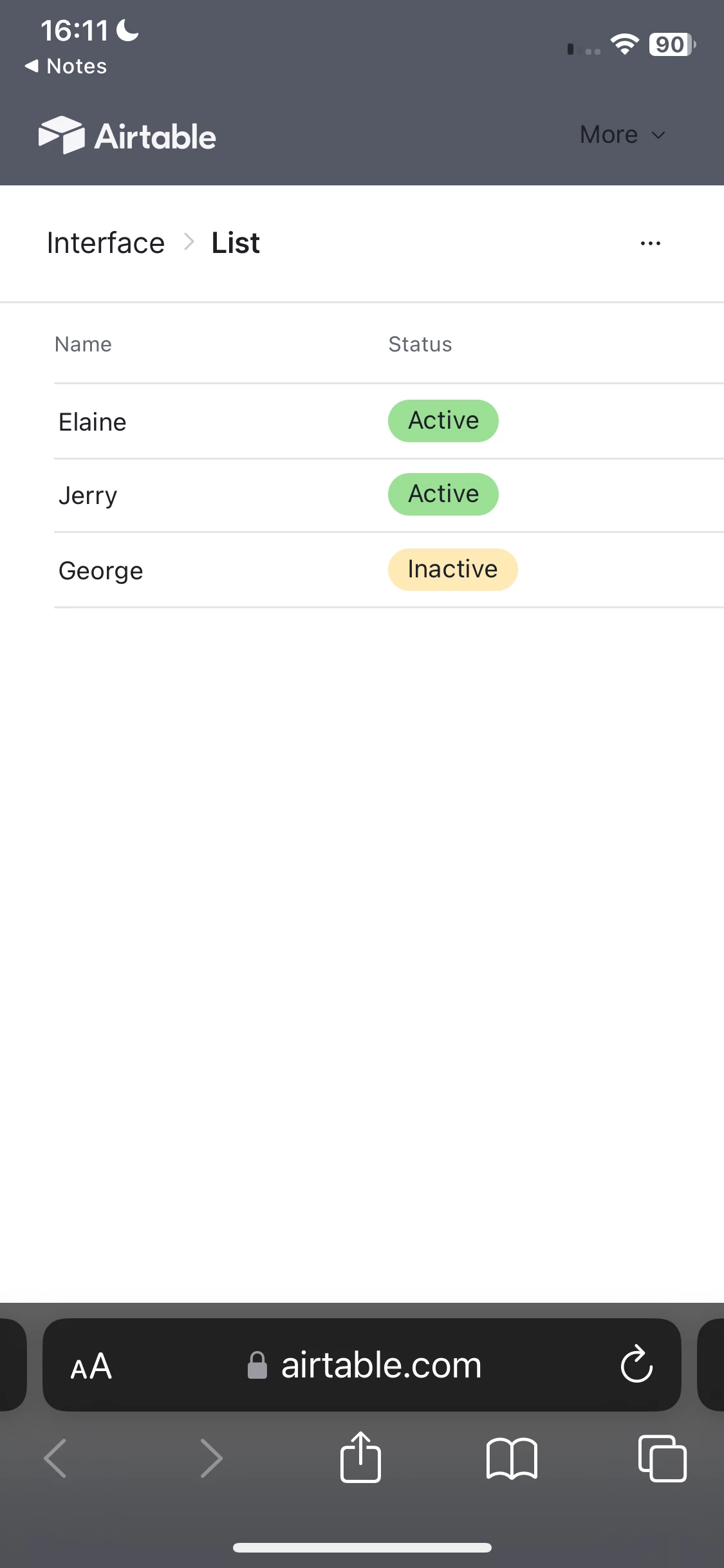Open the three-dot options menu
Screen dimensions: 724x1568
(650, 243)
